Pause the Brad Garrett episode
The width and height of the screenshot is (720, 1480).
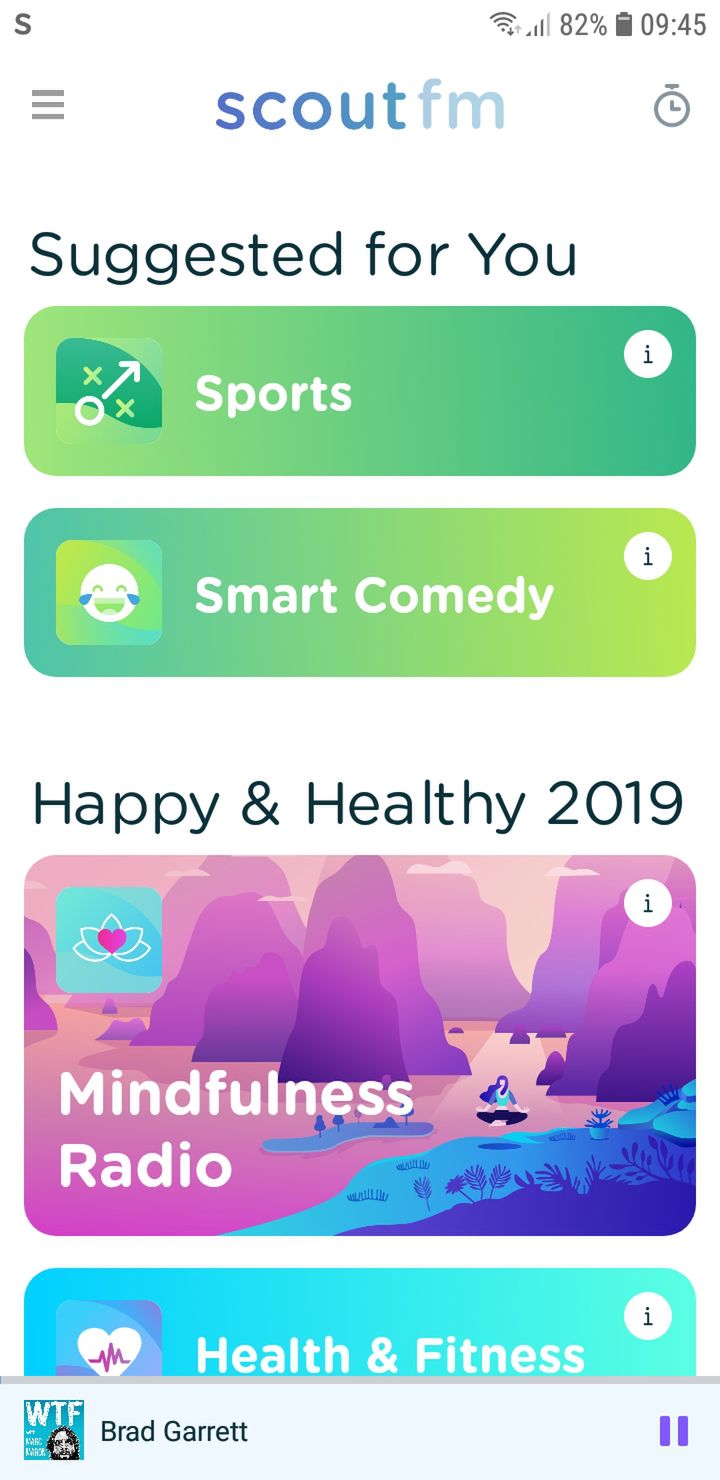[x=674, y=1431]
